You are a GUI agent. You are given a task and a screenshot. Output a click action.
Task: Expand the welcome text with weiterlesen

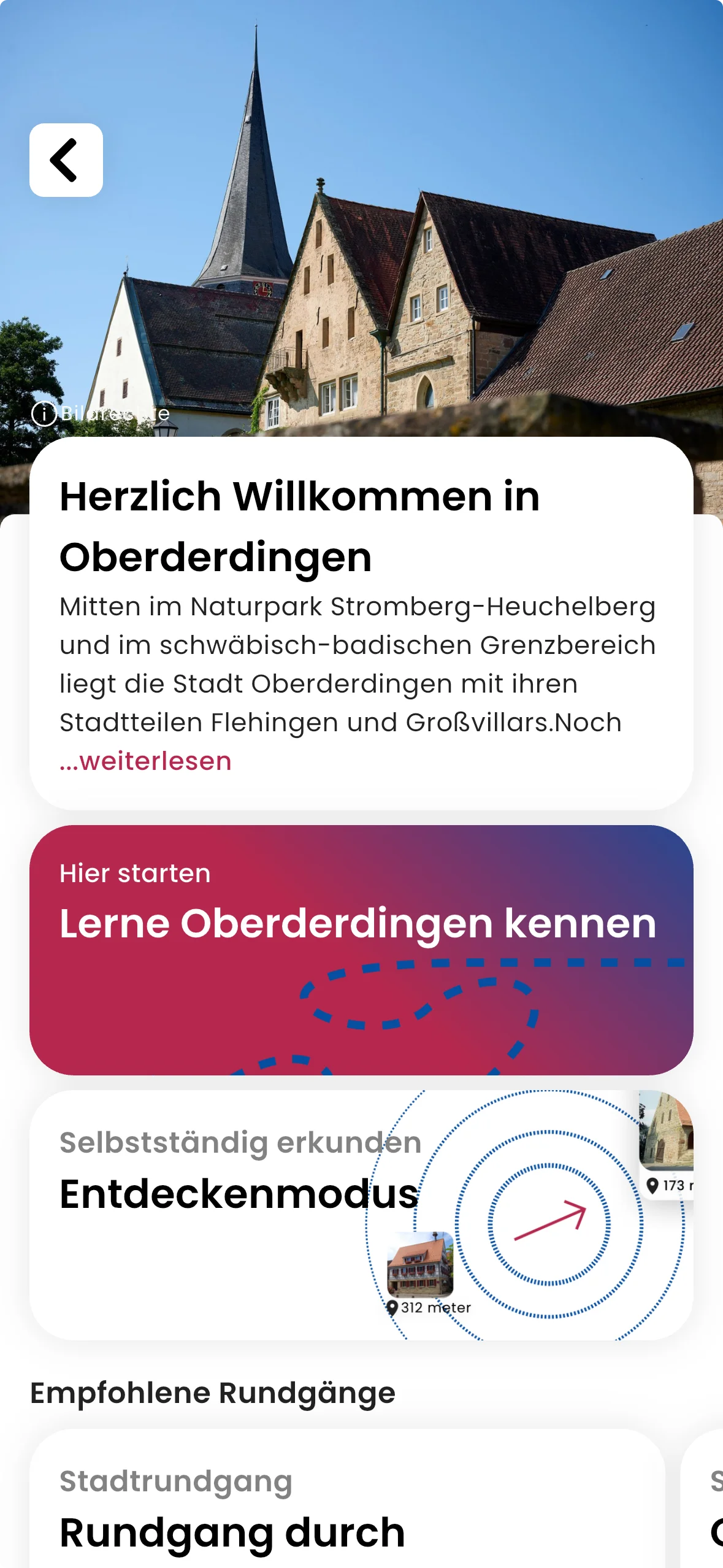[x=145, y=761]
